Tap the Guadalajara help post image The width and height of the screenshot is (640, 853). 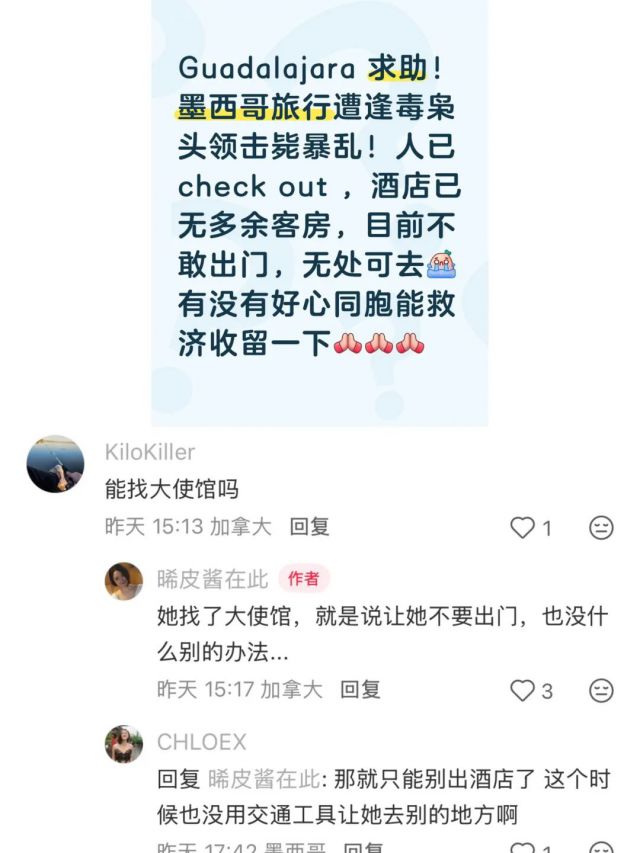tap(319, 210)
